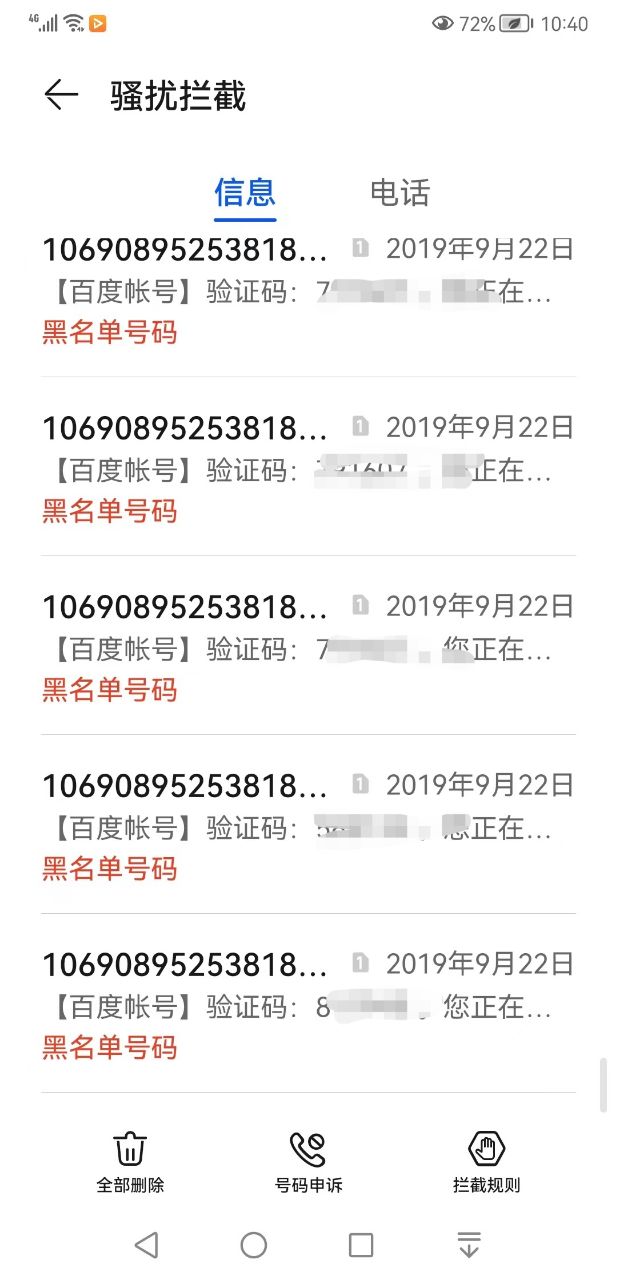
Task: Select the 信息 tab
Action: [x=245, y=192]
